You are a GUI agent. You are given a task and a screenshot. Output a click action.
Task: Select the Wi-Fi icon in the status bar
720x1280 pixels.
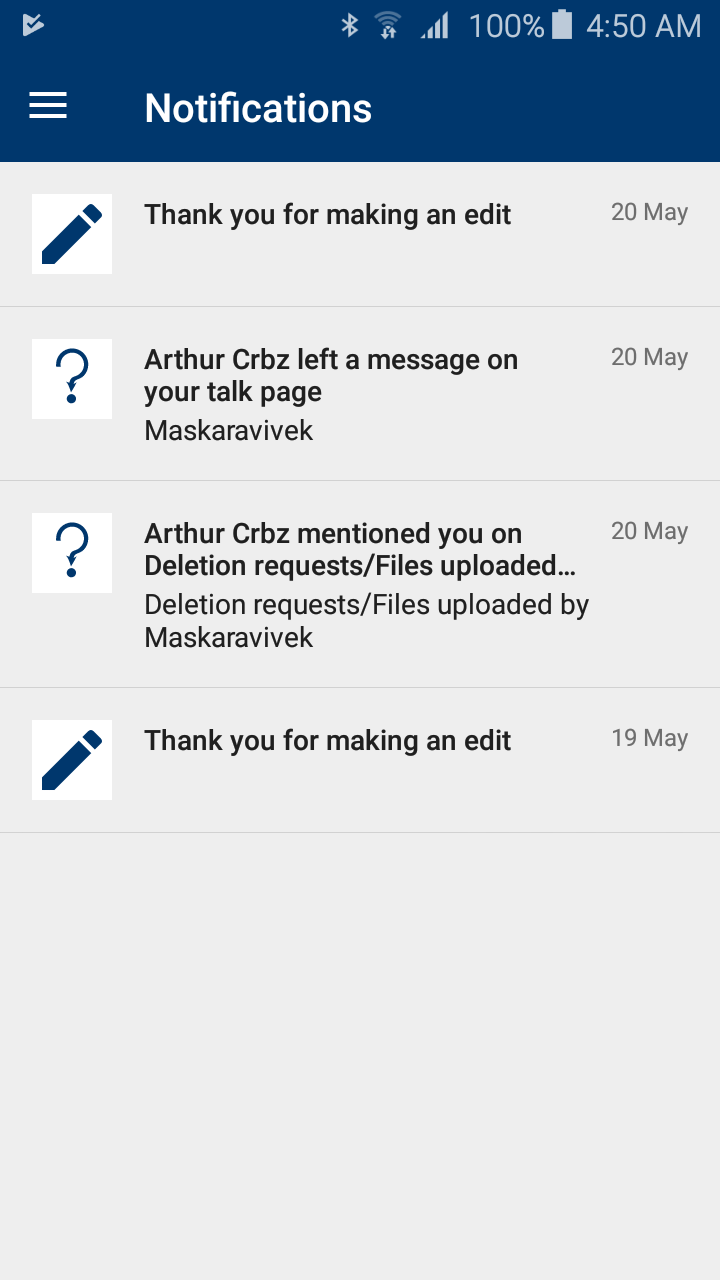387,24
